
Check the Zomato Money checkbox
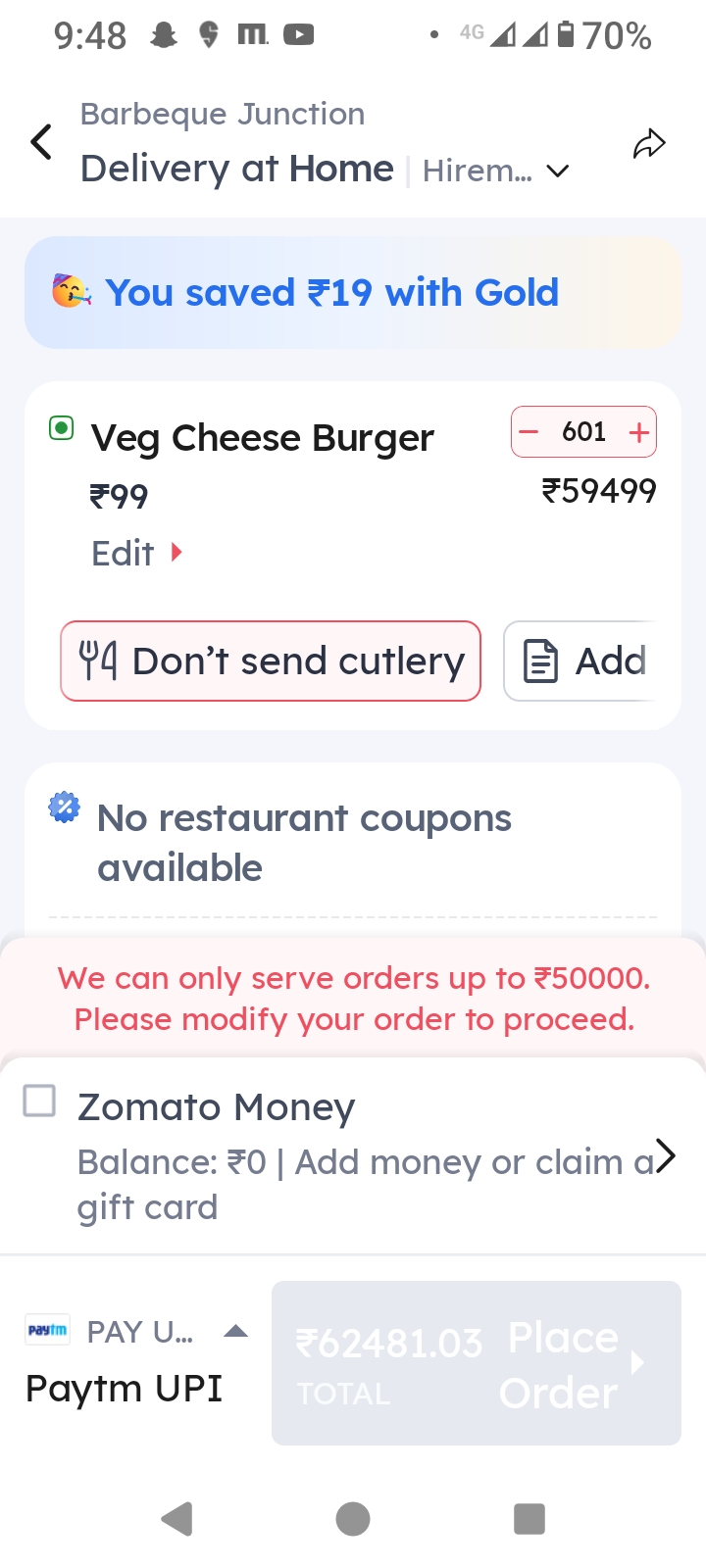39,1101
